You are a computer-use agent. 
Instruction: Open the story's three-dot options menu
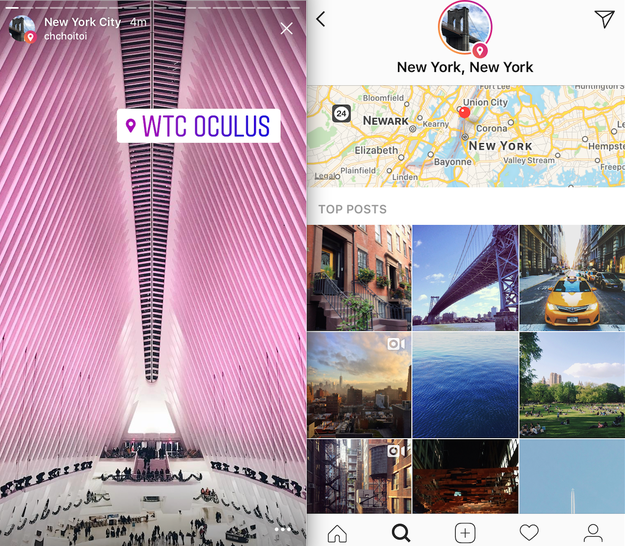(x=284, y=528)
